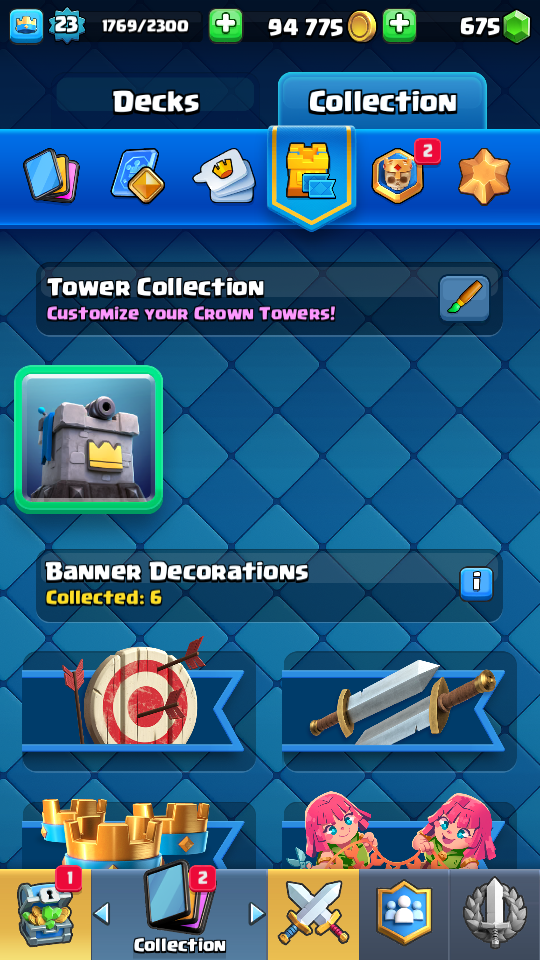Open the badges tab with red 2
The image size is (540, 960).
[400, 174]
